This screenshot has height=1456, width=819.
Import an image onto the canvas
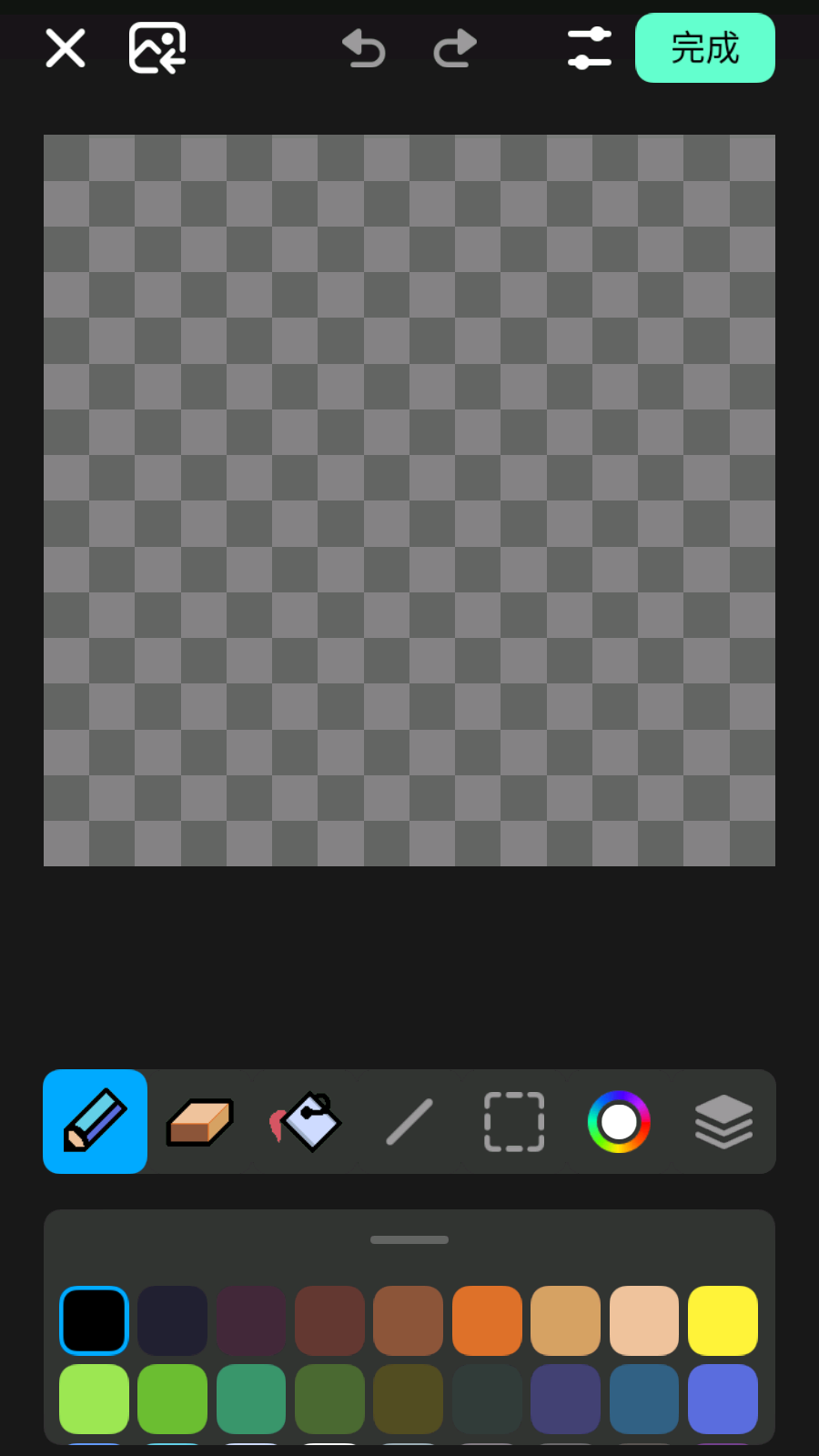coord(157,48)
